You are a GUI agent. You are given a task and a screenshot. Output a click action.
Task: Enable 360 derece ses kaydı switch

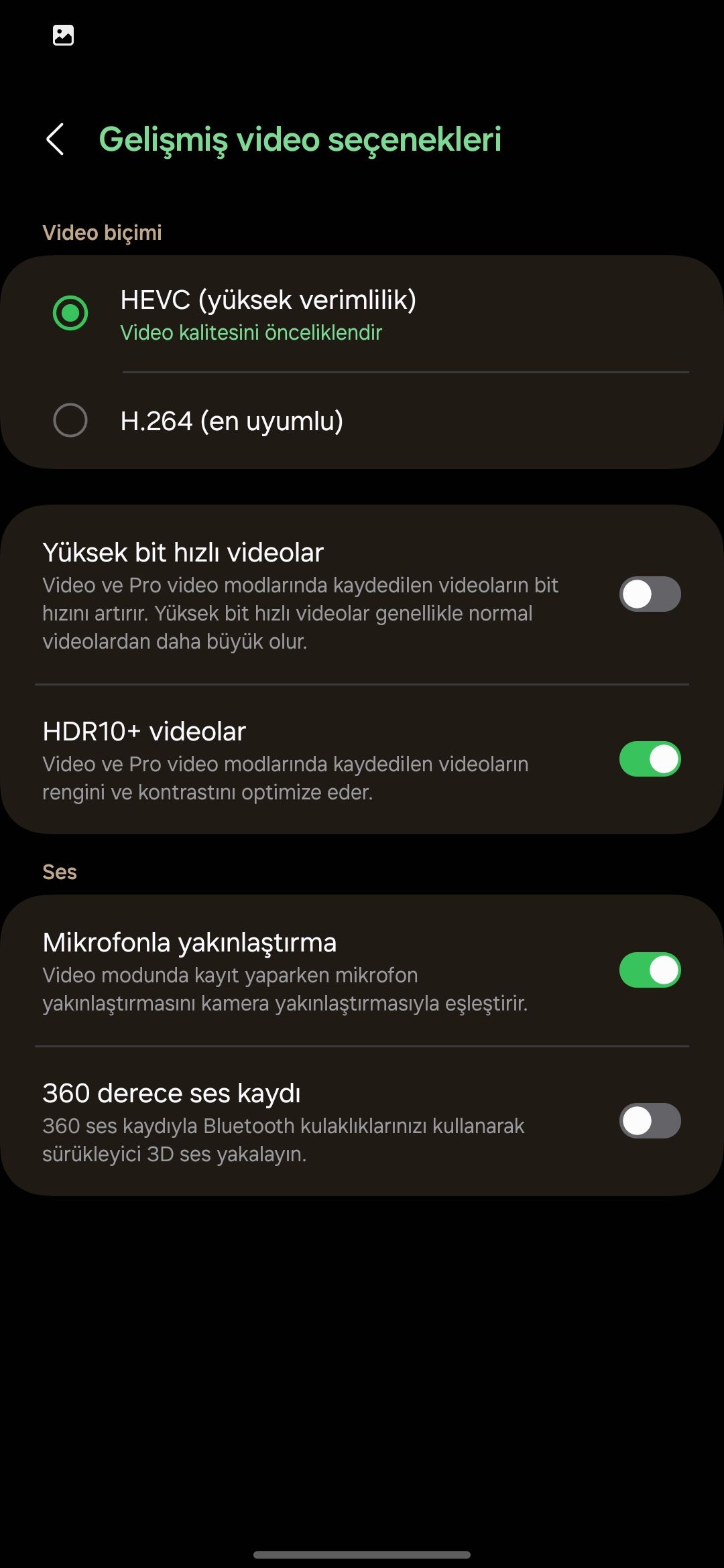coord(648,1121)
